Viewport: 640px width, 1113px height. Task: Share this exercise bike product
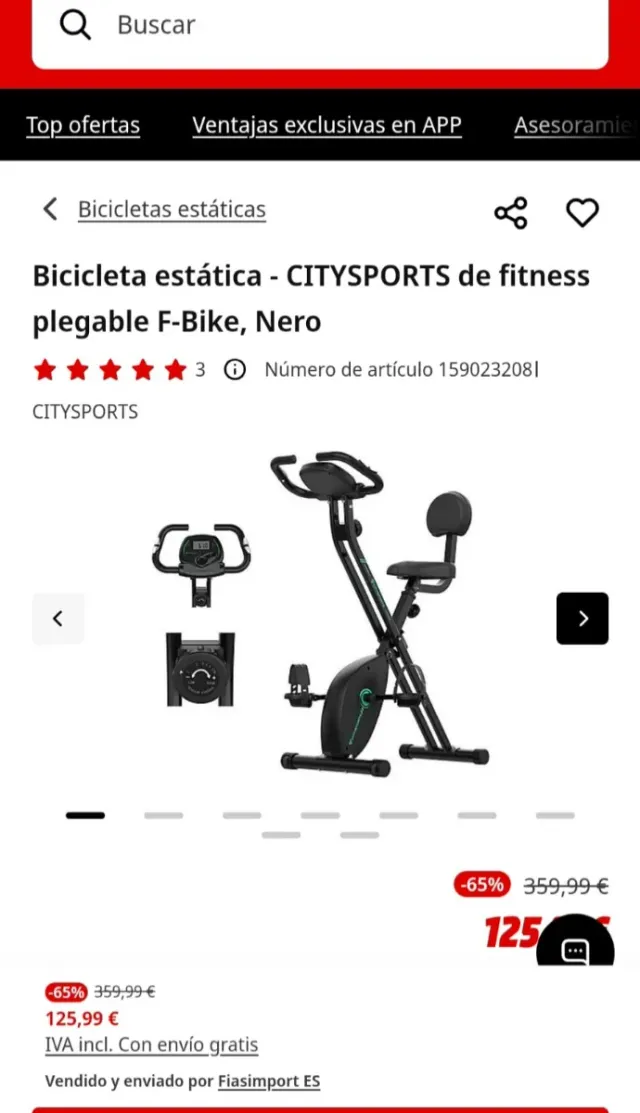(510, 212)
